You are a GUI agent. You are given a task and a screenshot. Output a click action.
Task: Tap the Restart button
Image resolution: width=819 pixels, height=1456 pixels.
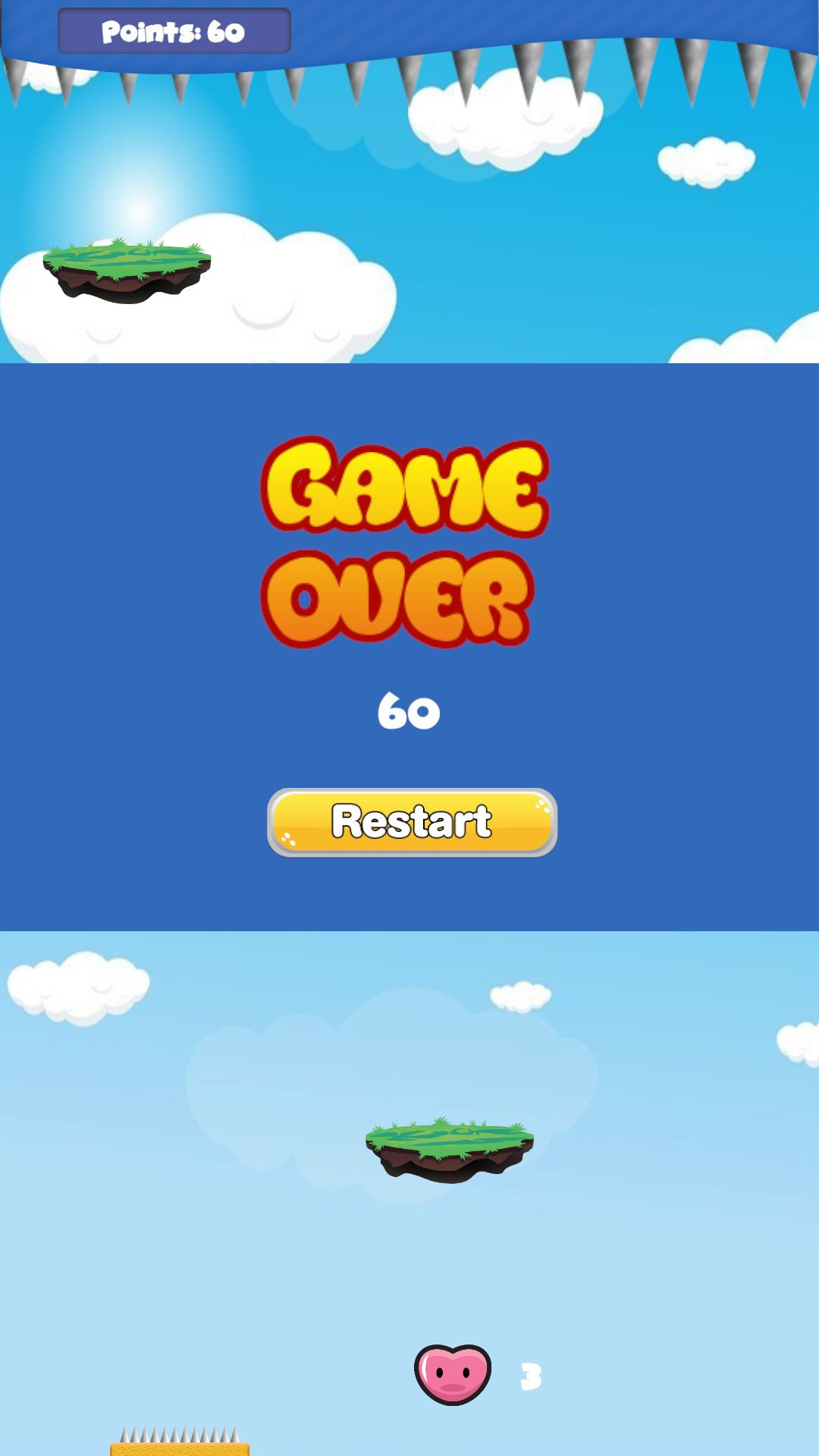click(x=412, y=823)
